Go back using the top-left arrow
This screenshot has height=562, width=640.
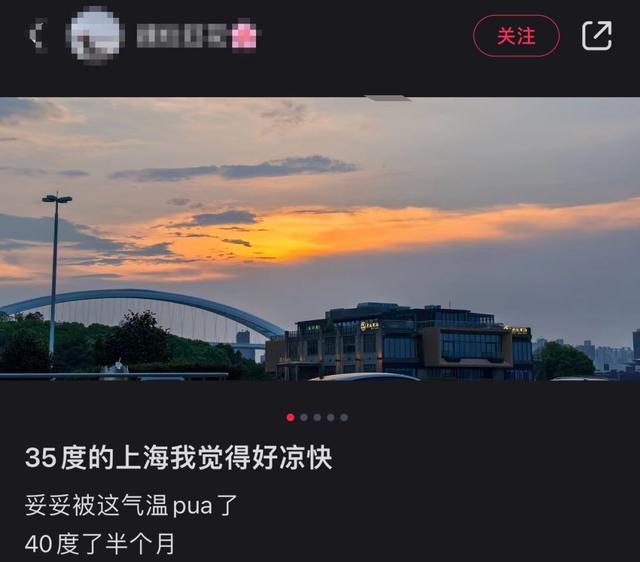pyautogui.click(x=37, y=36)
